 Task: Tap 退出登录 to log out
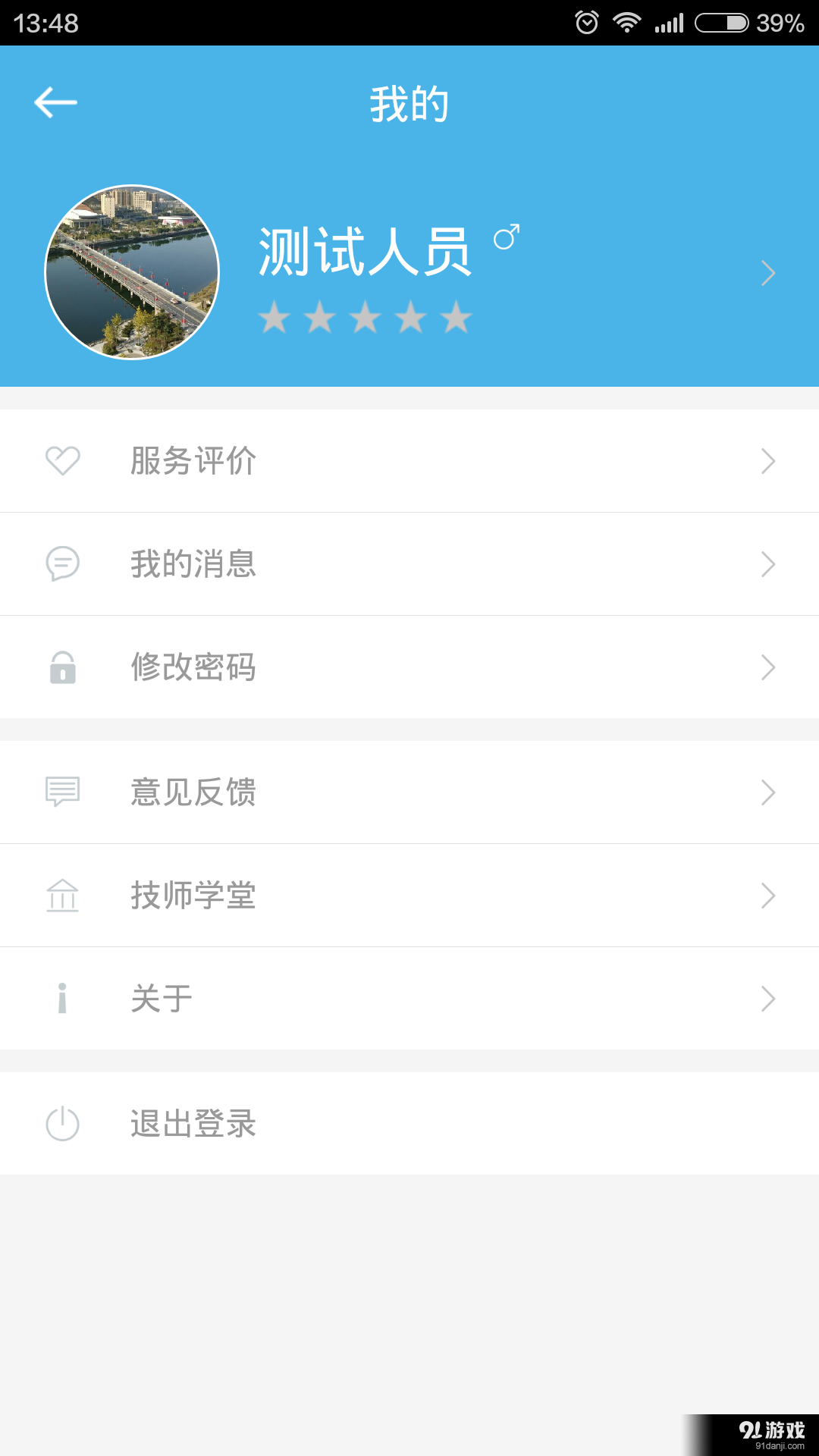tap(194, 1124)
